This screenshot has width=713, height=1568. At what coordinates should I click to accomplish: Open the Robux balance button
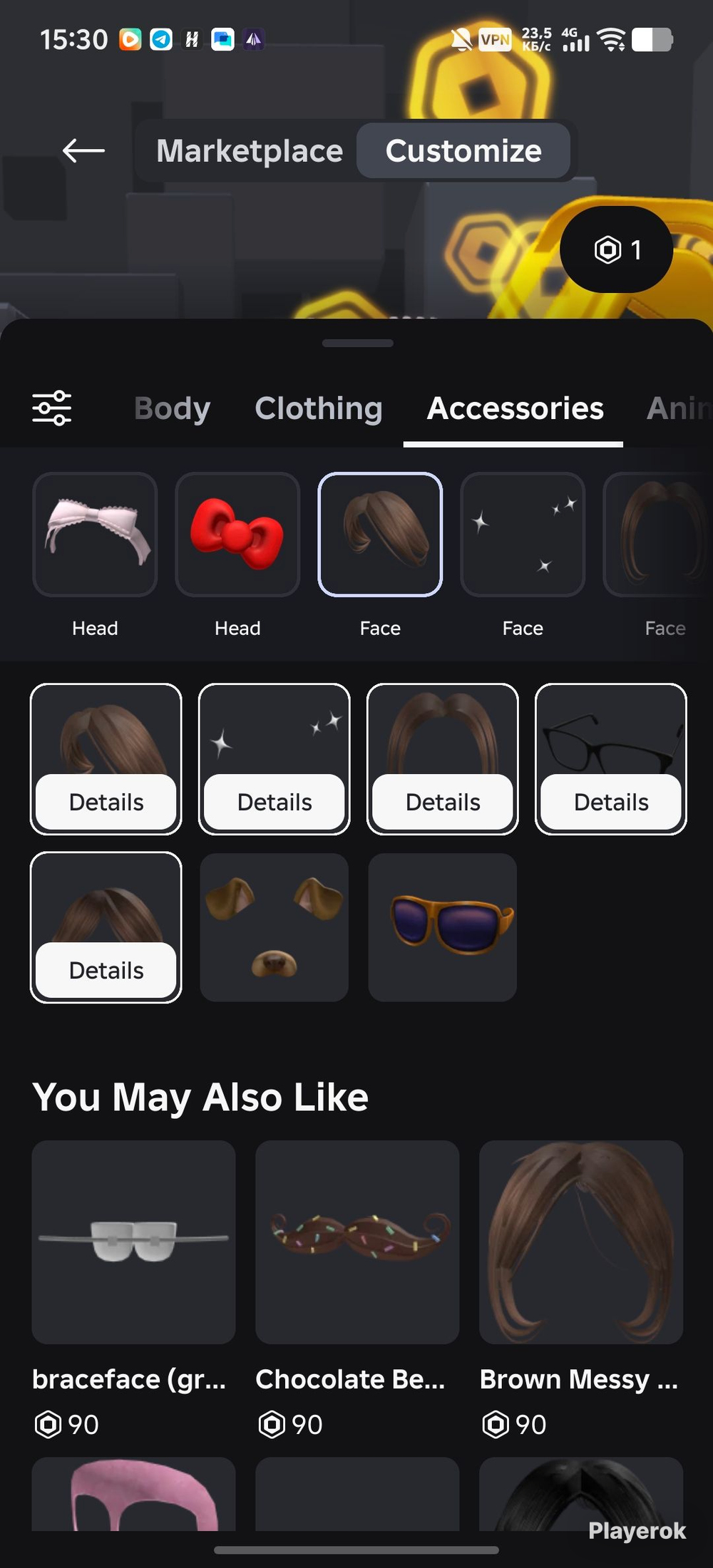(x=617, y=249)
